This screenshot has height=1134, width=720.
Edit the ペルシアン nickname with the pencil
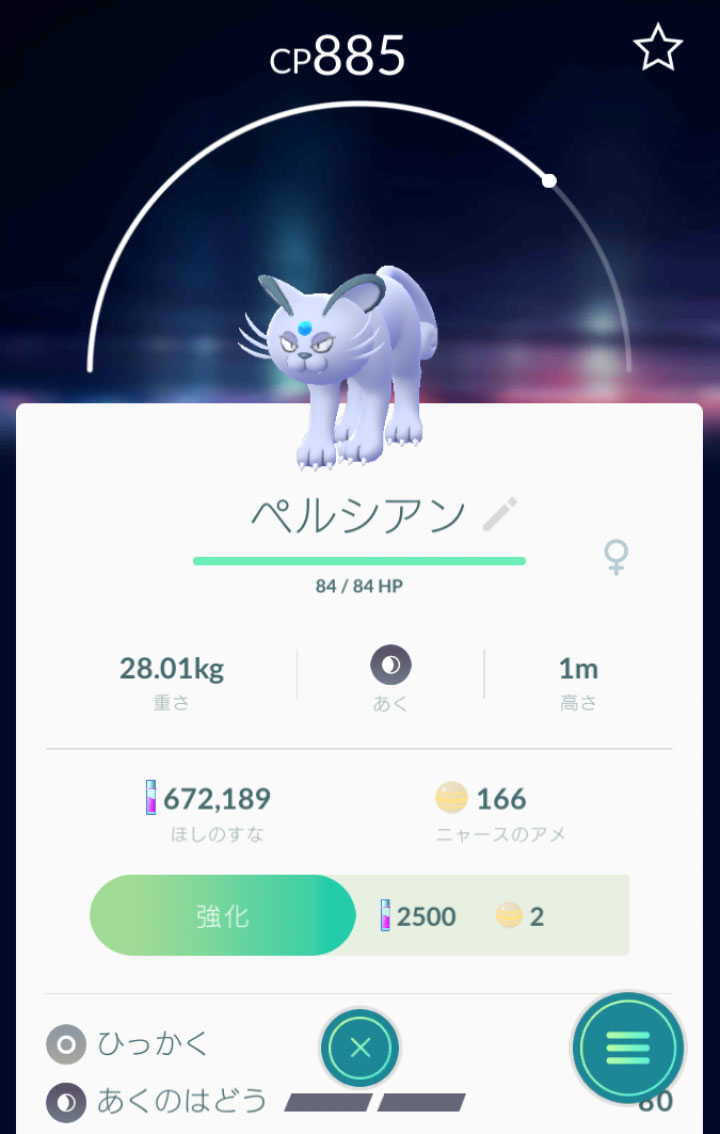pyautogui.click(x=500, y=514)
